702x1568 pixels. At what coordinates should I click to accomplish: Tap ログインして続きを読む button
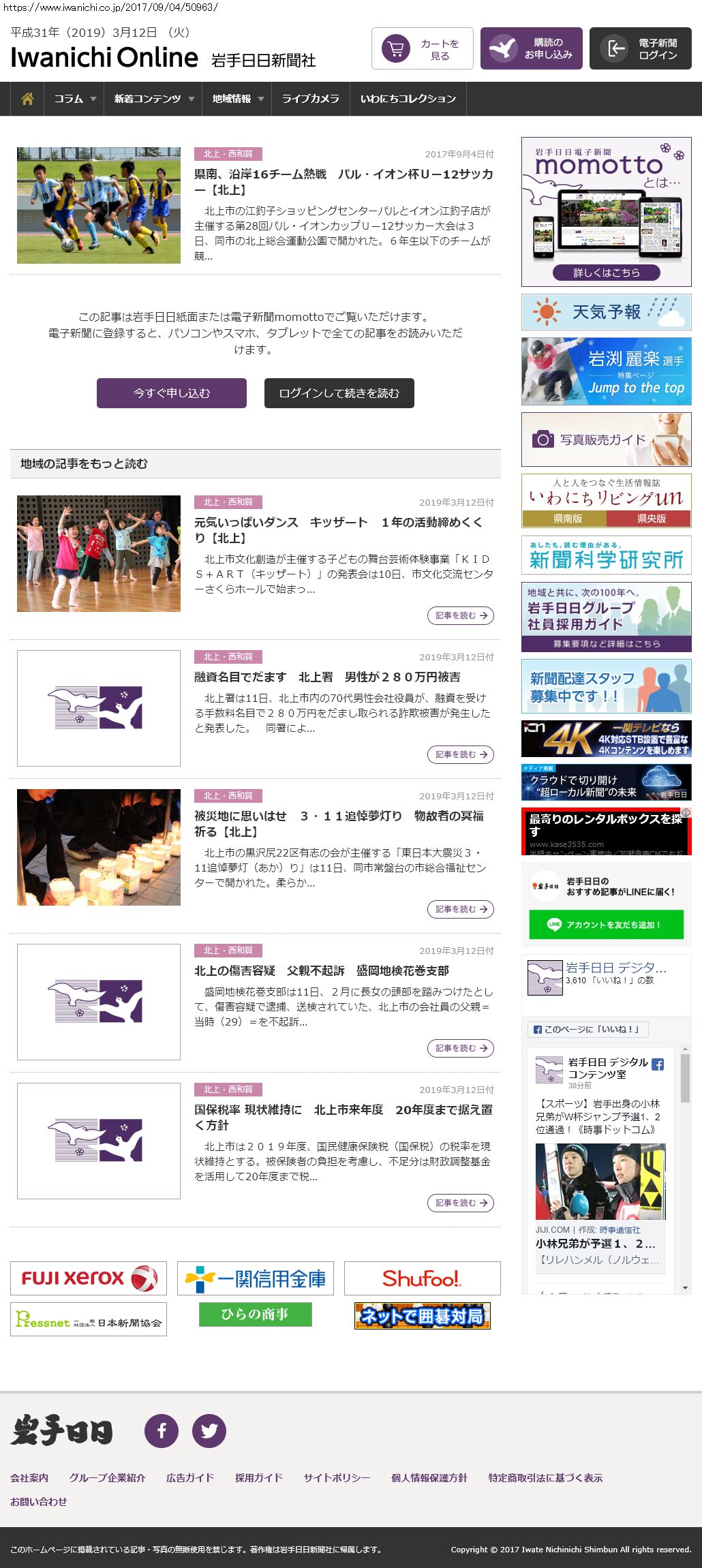pyautogui.click(x=339, y=393)
